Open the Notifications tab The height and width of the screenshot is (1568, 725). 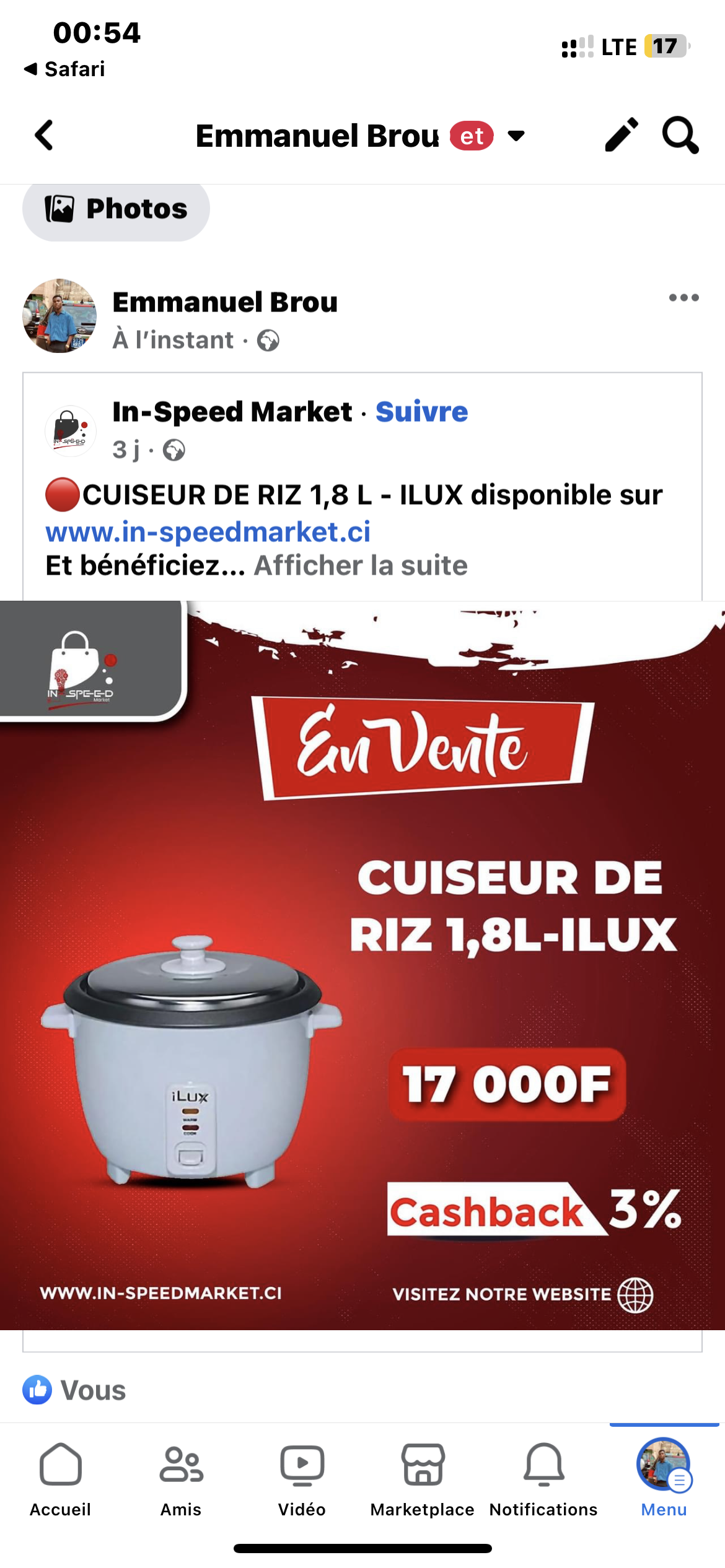[543, 1477]
